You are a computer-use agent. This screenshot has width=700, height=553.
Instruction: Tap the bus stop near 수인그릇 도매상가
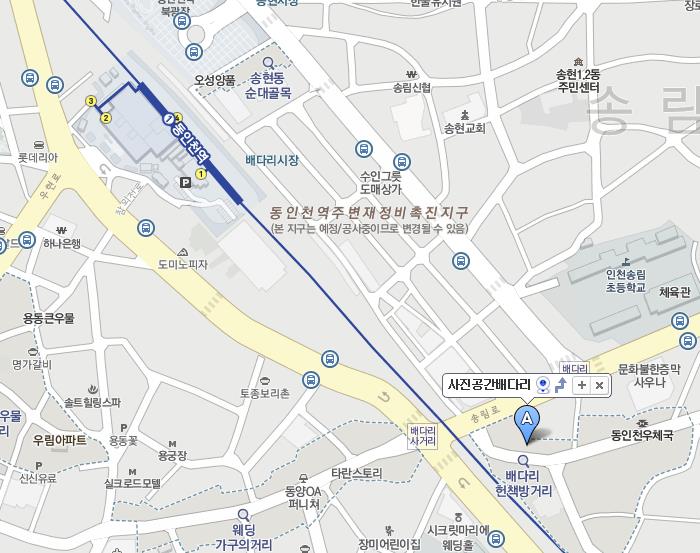click(x=365, y=149)
